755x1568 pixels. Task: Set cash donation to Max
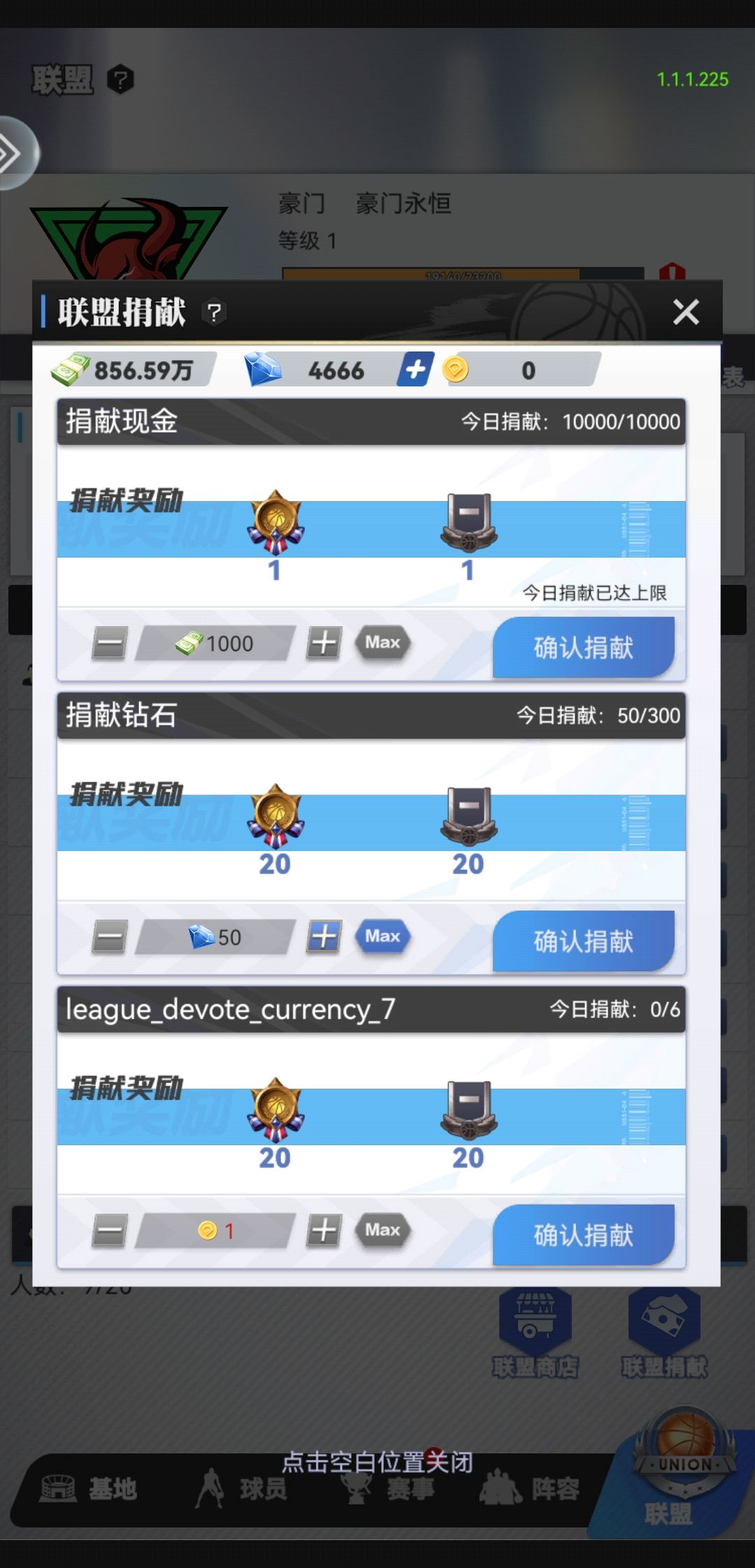[x=382, y=642]
